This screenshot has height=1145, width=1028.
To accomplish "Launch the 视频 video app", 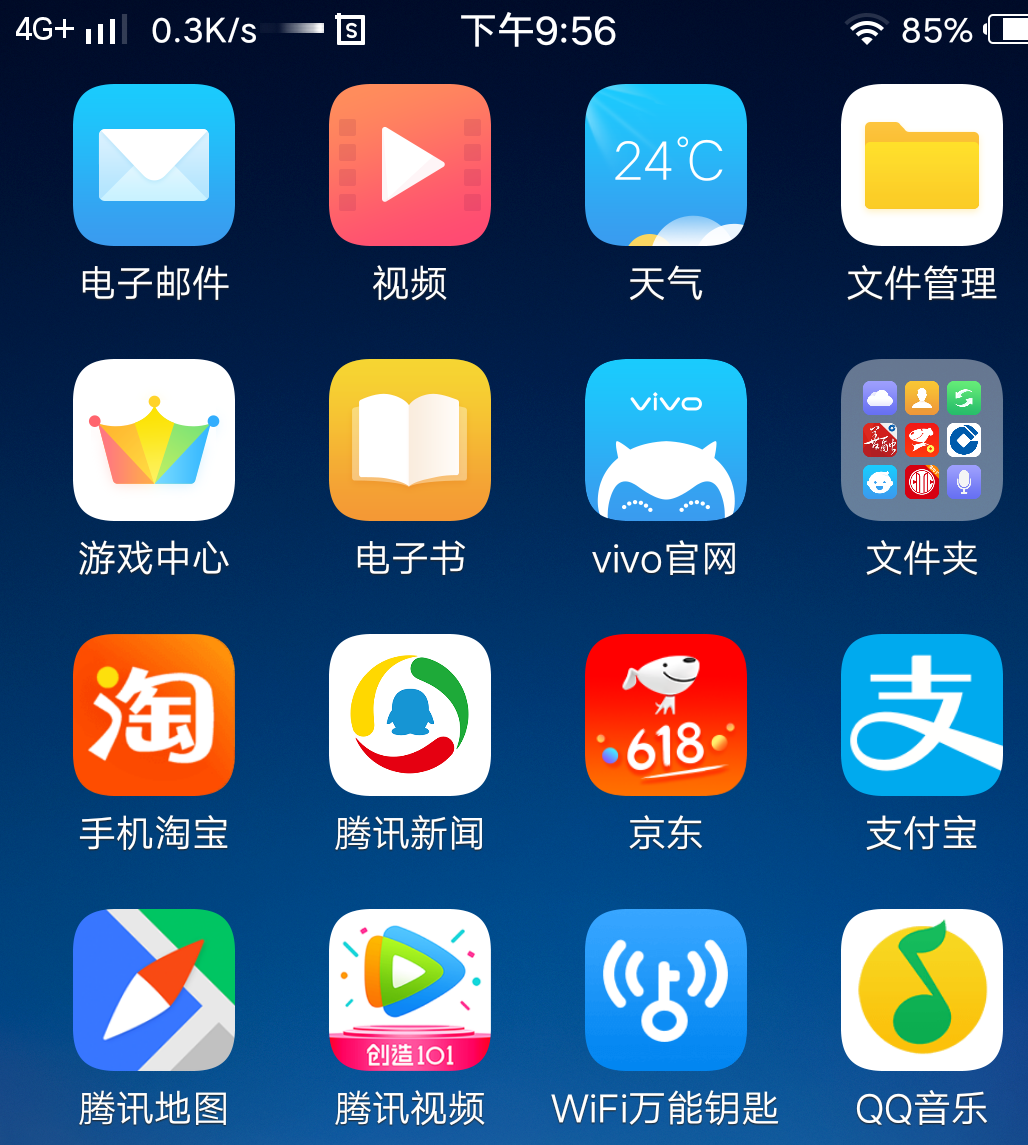I will click(410, 165).
